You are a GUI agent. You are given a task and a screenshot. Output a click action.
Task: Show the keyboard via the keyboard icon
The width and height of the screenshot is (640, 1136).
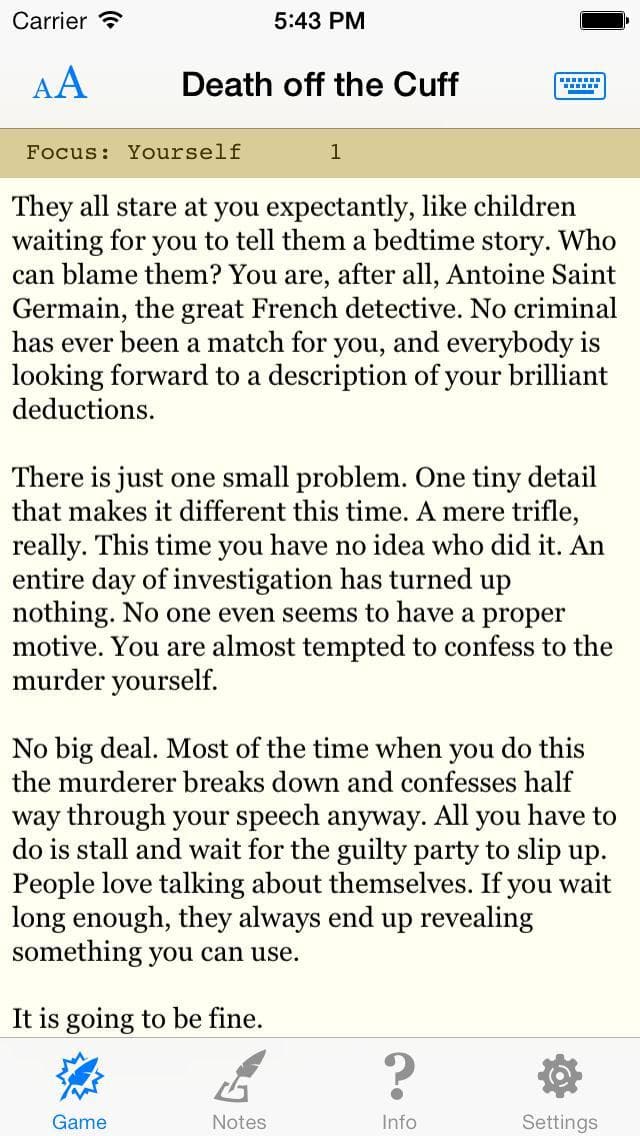click(580, 85)
